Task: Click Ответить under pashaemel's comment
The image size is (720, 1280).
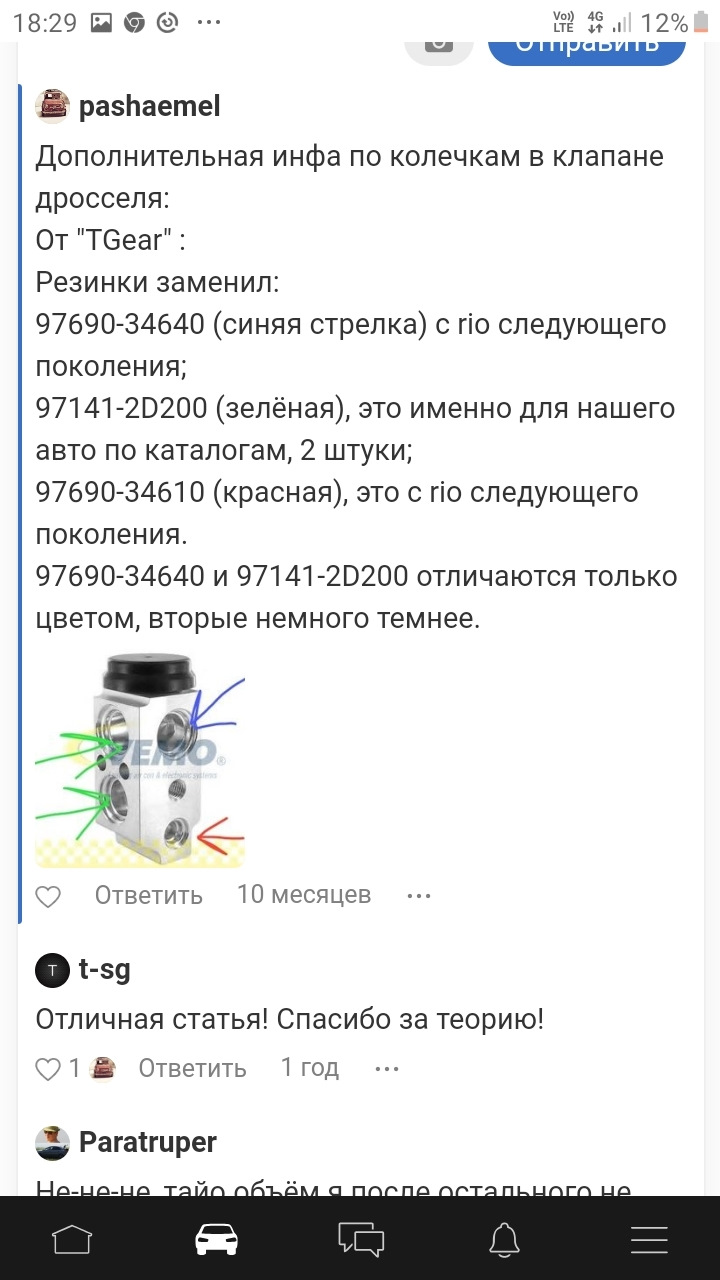Action: tap(147, 895)
